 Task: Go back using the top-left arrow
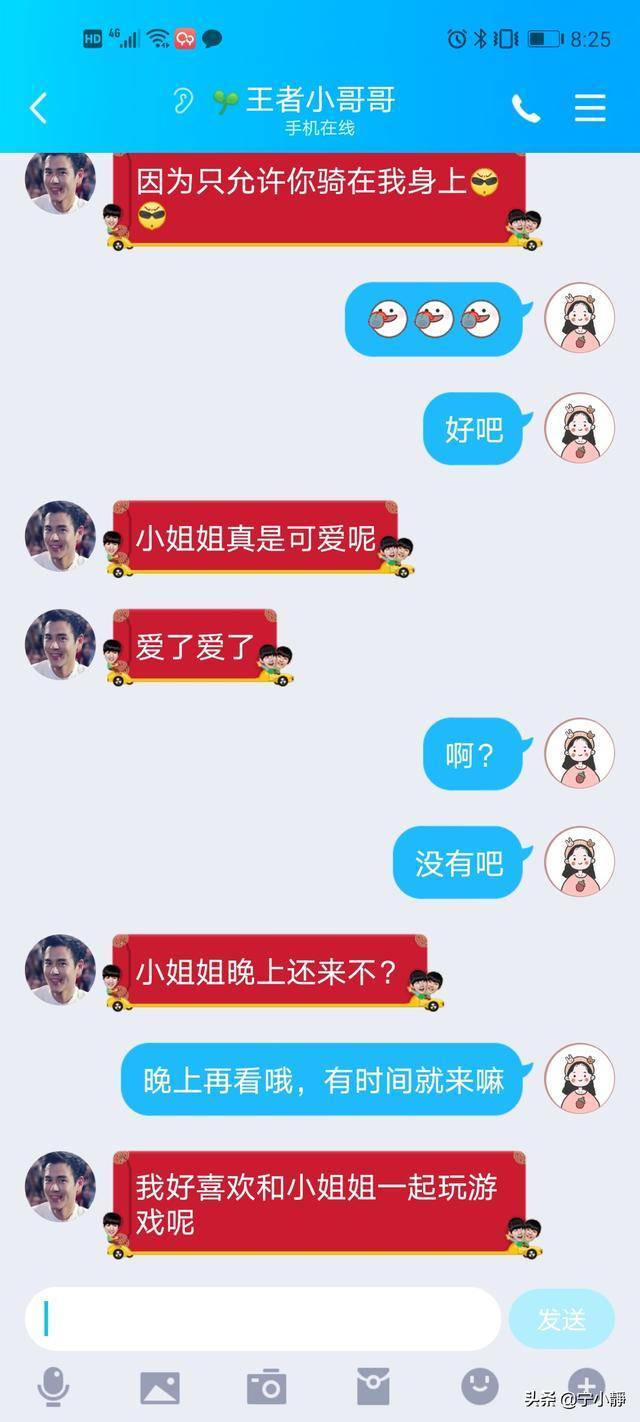(38, 108)
